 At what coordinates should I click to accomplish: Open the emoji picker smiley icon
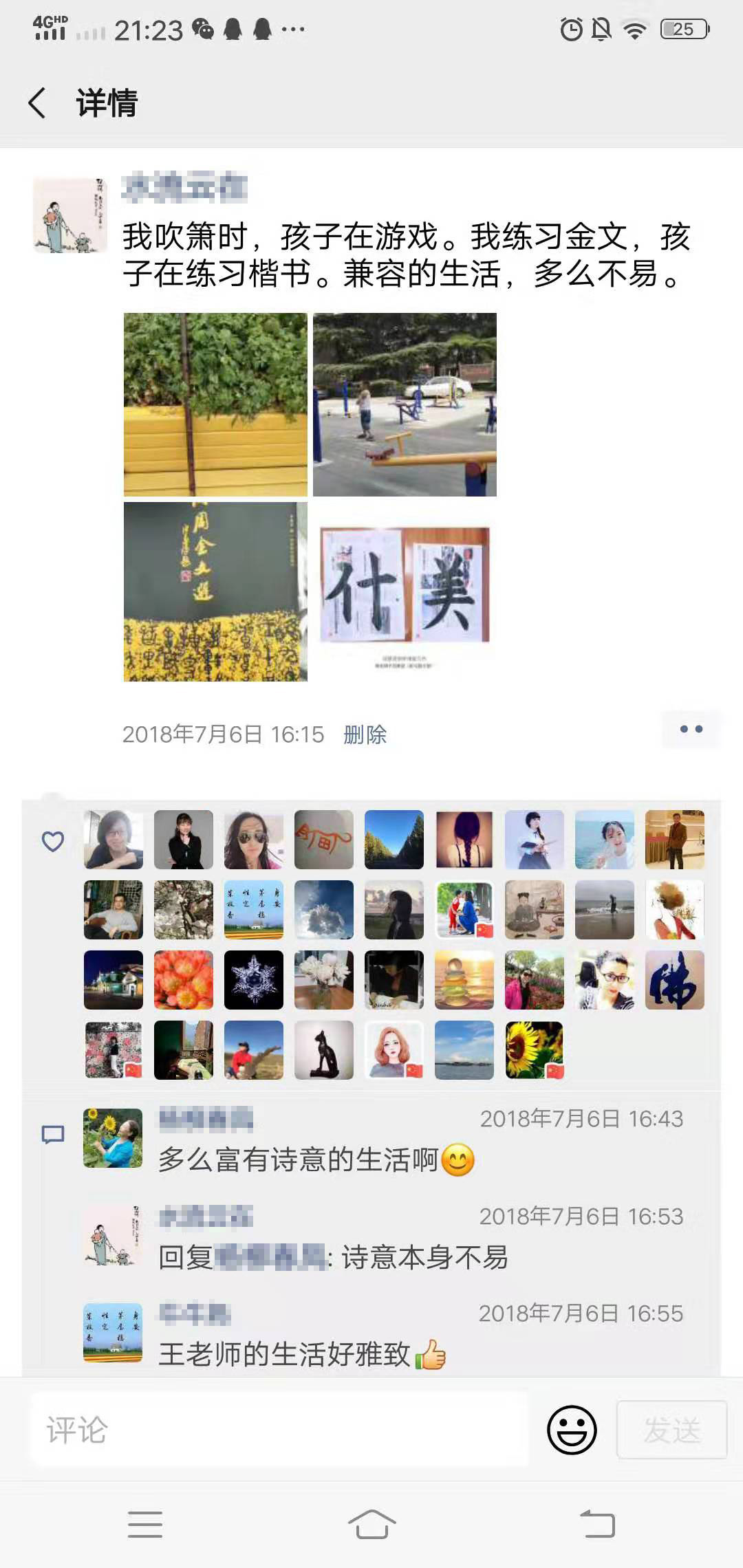coord(571,1430)
